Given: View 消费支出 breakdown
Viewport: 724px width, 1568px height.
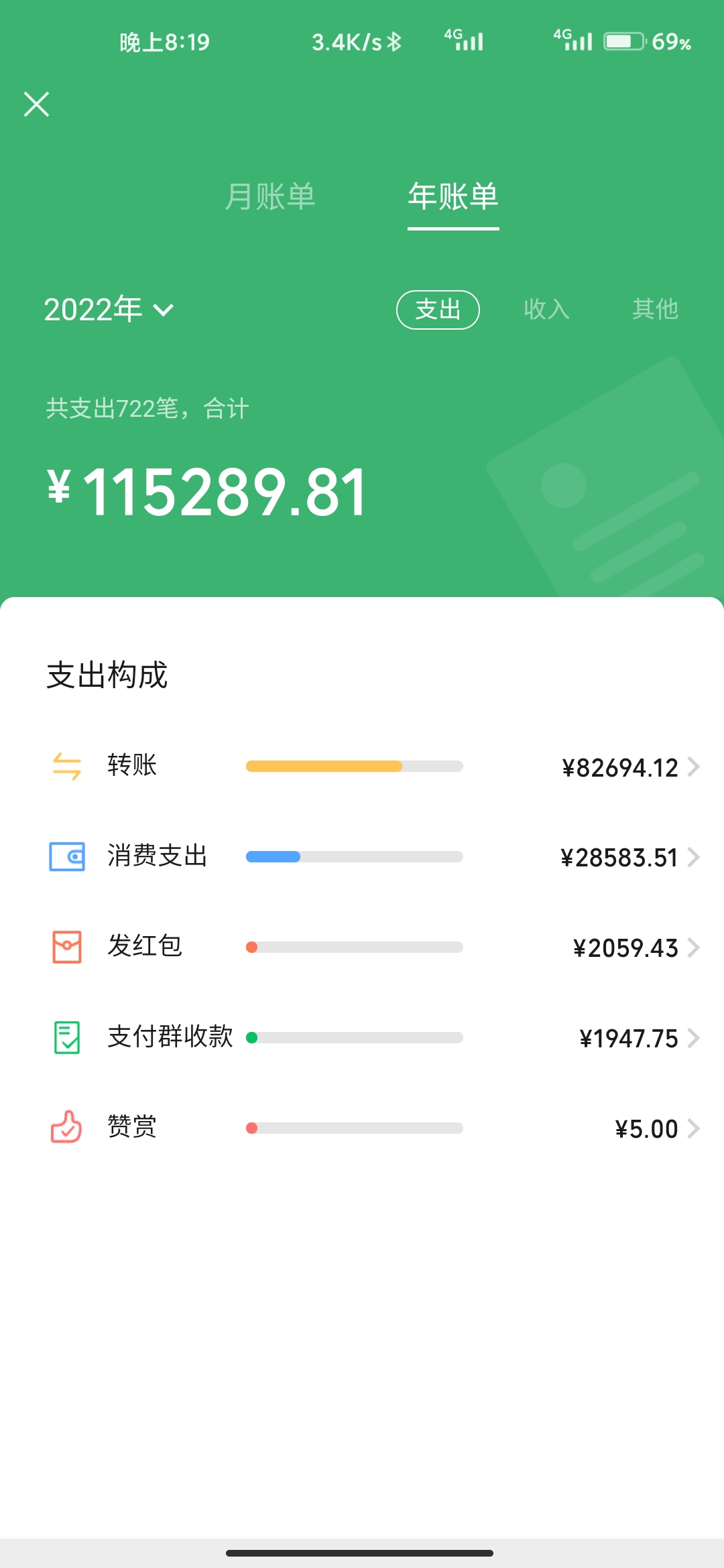Looking at the screenshot, I should coord(362,857).
